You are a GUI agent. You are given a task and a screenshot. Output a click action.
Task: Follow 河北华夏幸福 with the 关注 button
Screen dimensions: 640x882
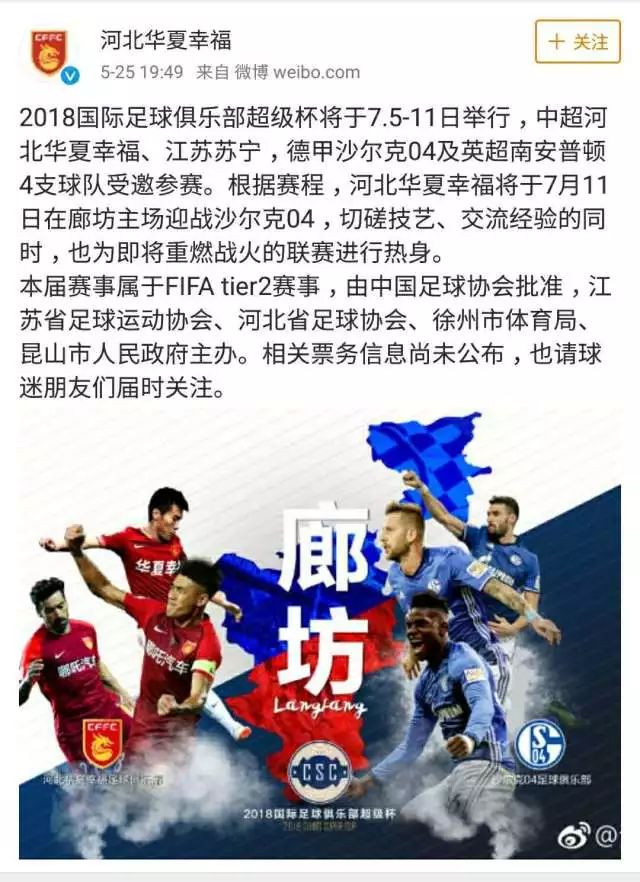pyautogui.click(x=577, y=42)
